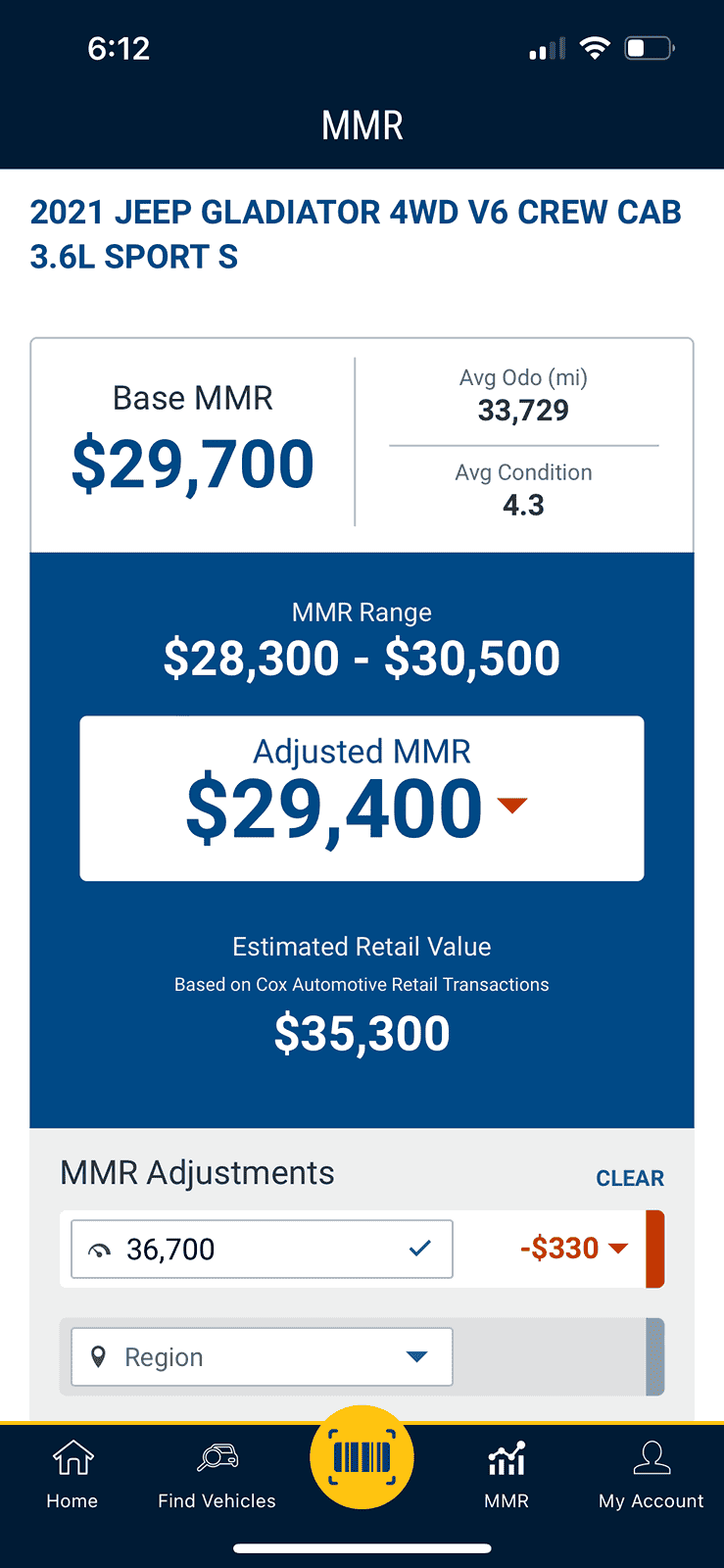Tap the Adjusted MMR red arrow
The image size is (724, 1568).
[x=512, y=806]
